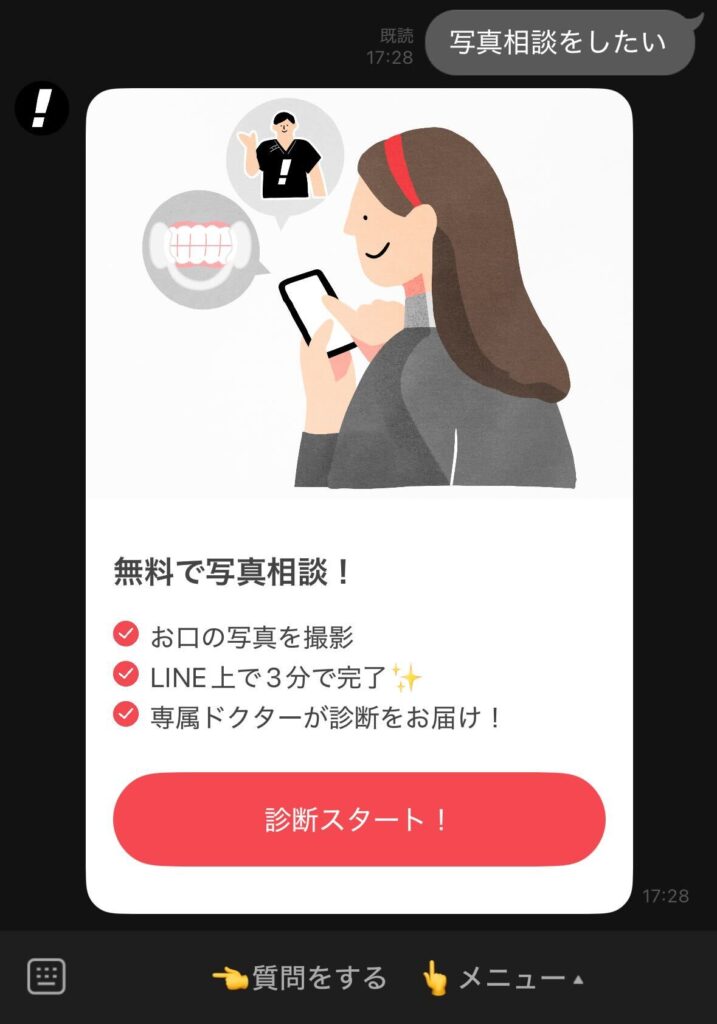
Task: Open the メニュー rich menu tab
Action: (x=502, y=977)
